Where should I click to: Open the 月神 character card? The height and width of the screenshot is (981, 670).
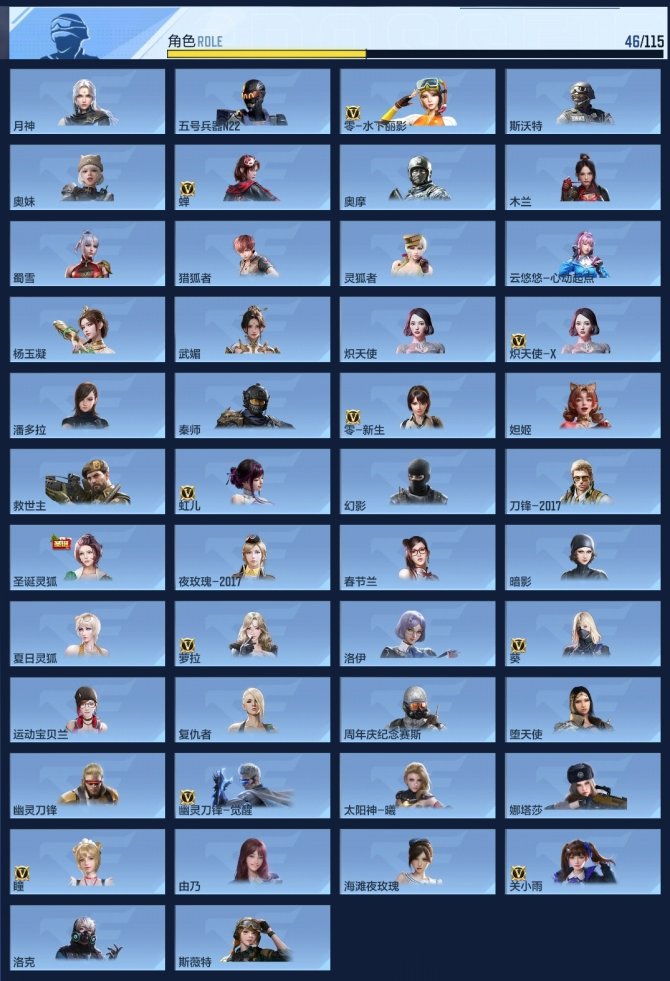87,101
